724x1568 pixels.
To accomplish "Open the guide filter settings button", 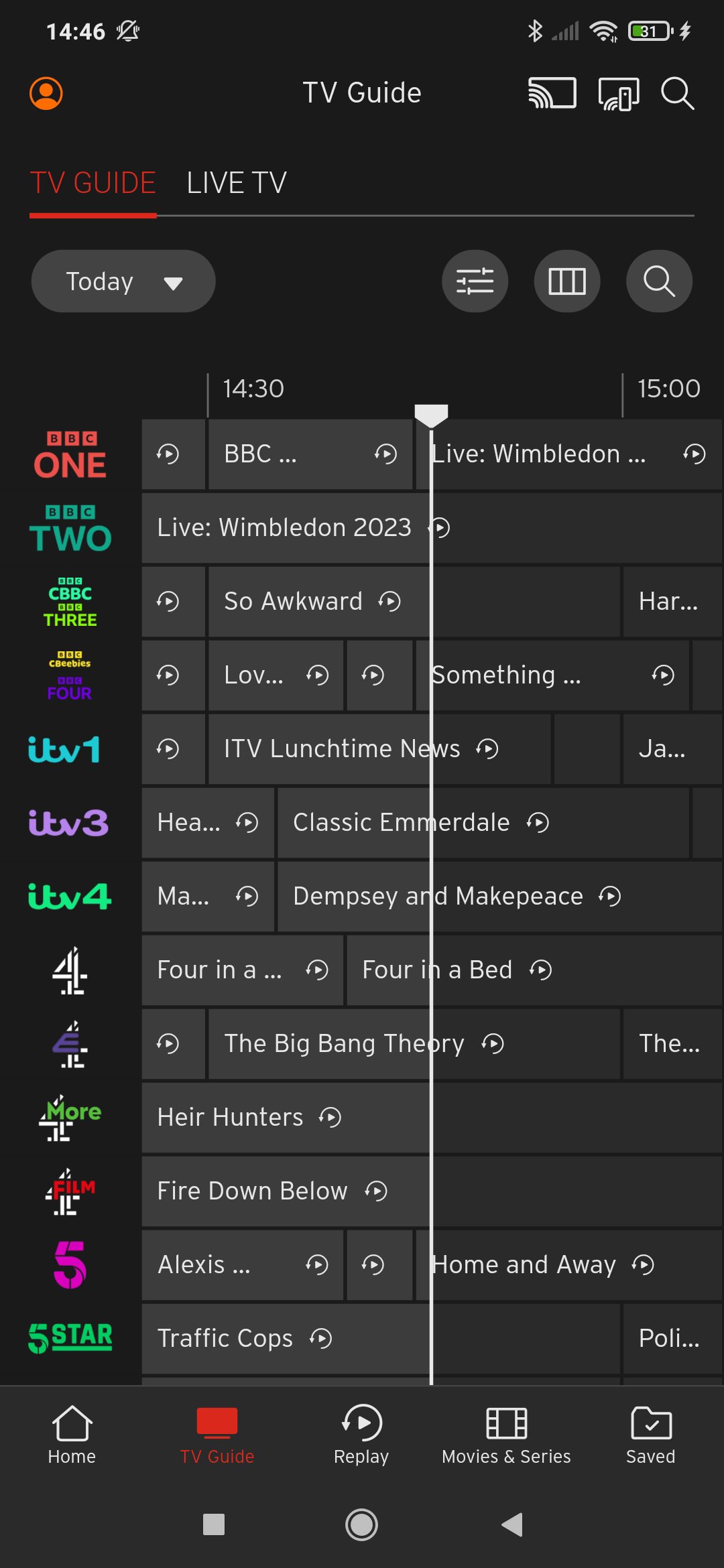I will click(x=475, y=281).
